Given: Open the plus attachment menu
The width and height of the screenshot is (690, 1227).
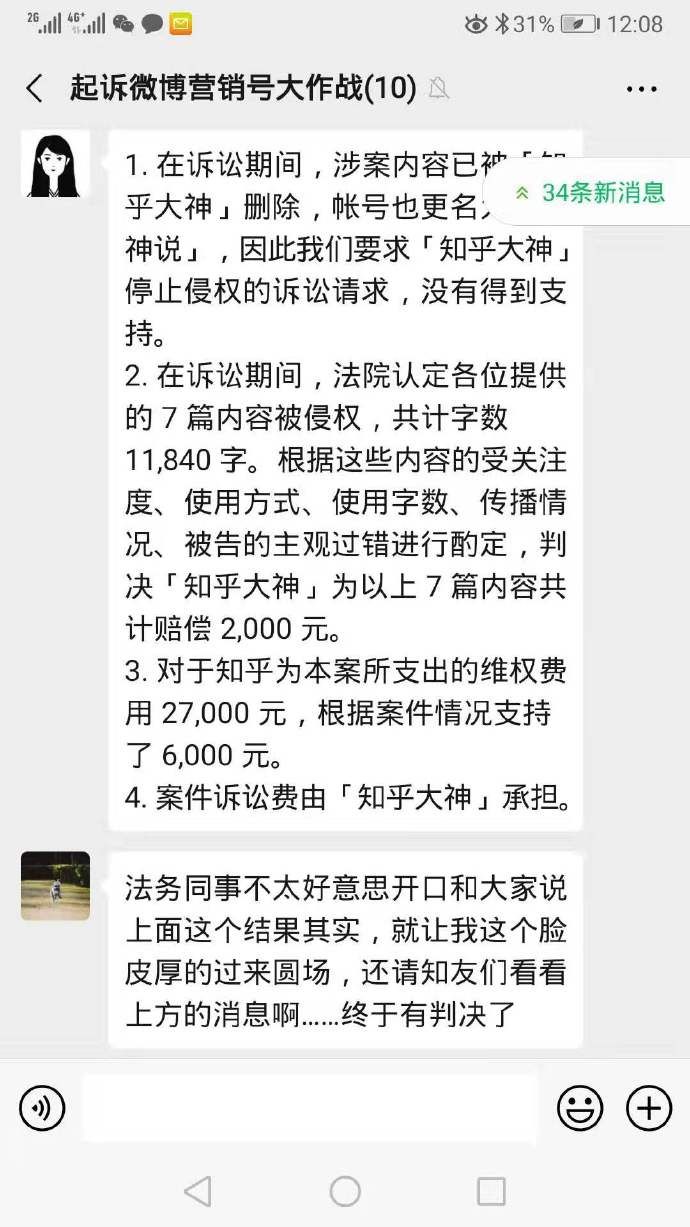Looking at the screenshot, I should click(x=648, y=1108).
